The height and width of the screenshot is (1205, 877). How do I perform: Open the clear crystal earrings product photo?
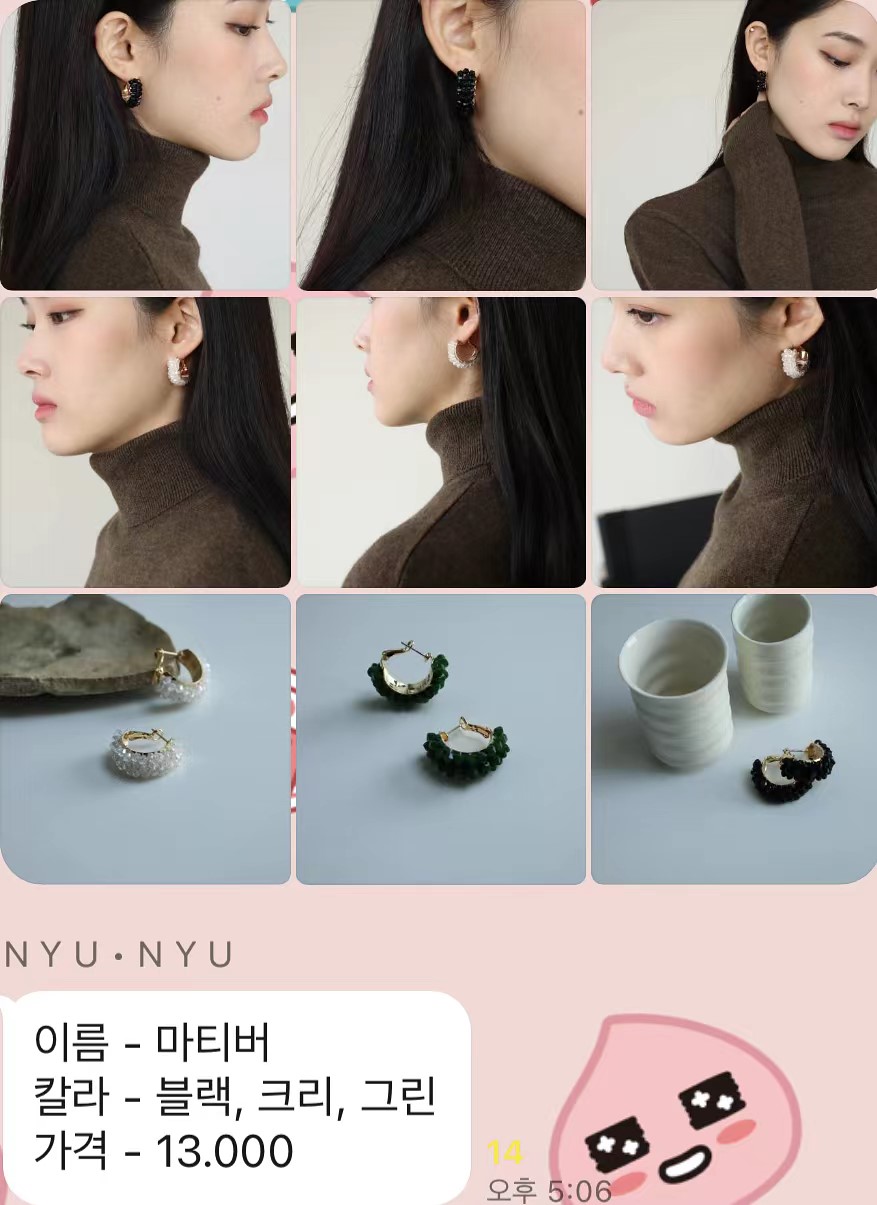click(145, 737)
